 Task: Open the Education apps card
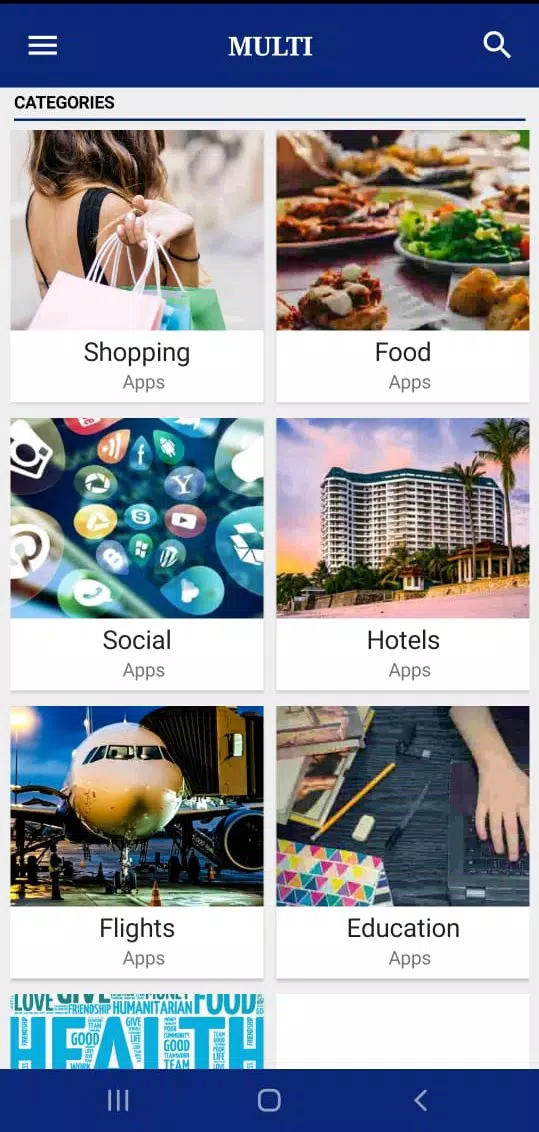pyautogui.click(x=403, y=843)
